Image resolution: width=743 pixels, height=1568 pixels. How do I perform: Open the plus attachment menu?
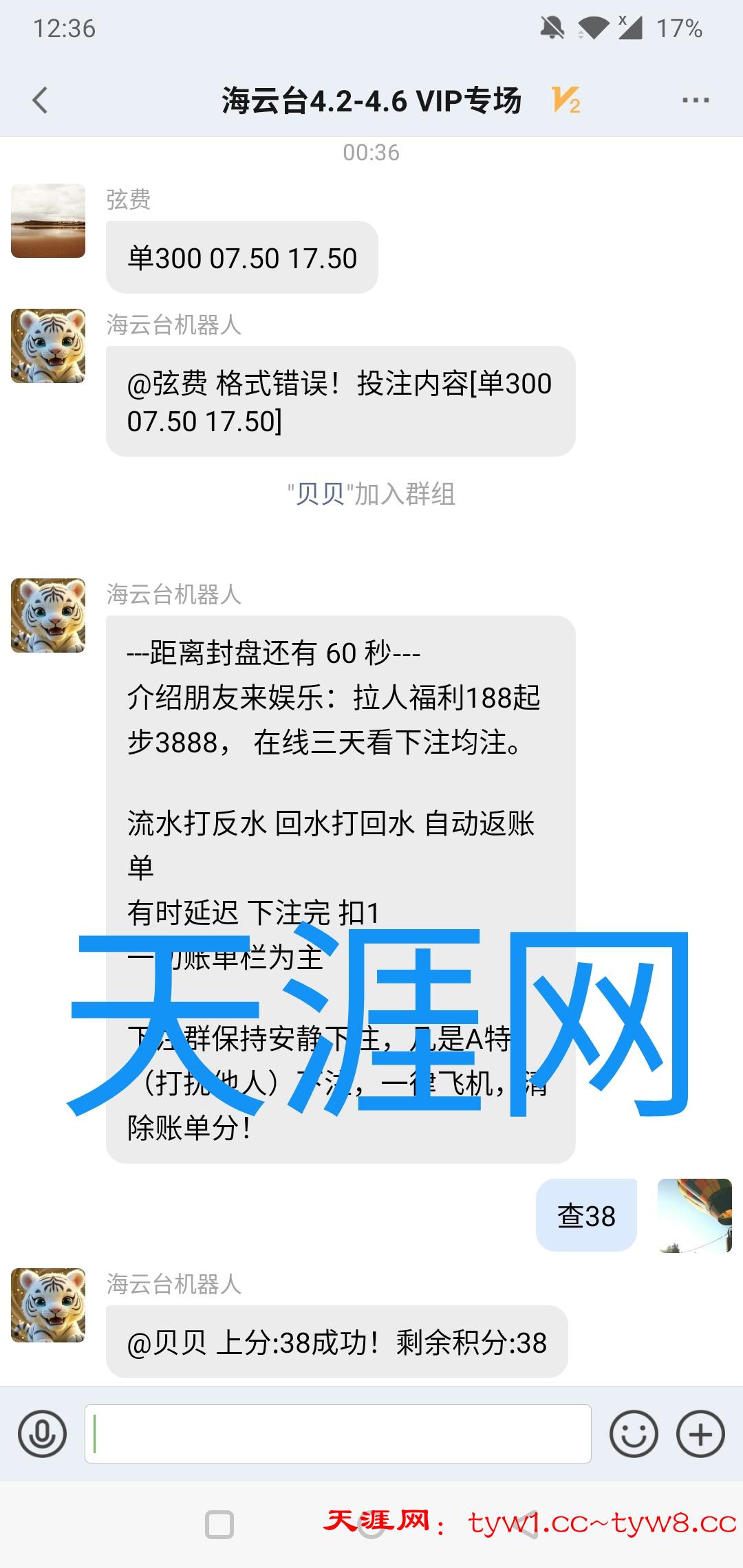[700, 1434]
